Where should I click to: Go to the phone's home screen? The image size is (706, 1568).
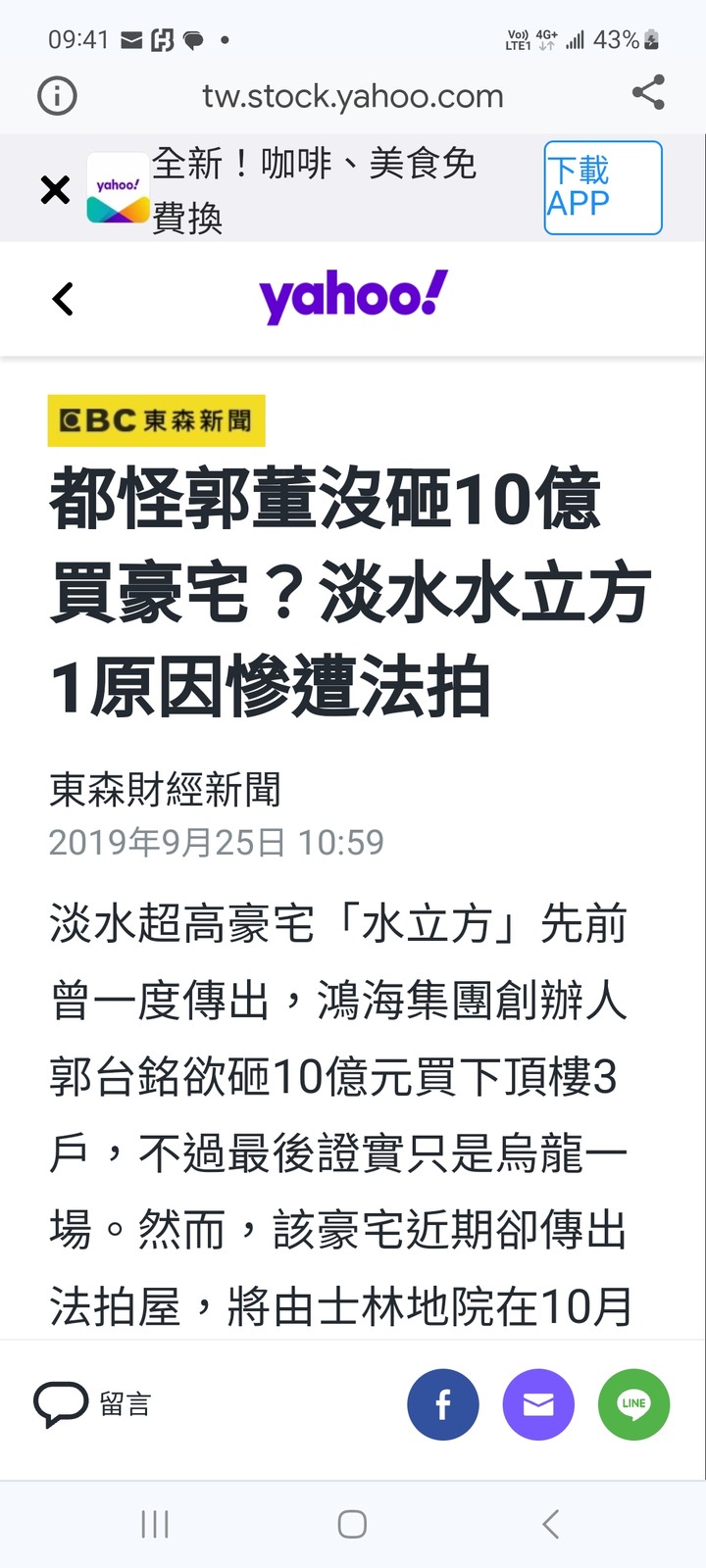[352, 1524]
